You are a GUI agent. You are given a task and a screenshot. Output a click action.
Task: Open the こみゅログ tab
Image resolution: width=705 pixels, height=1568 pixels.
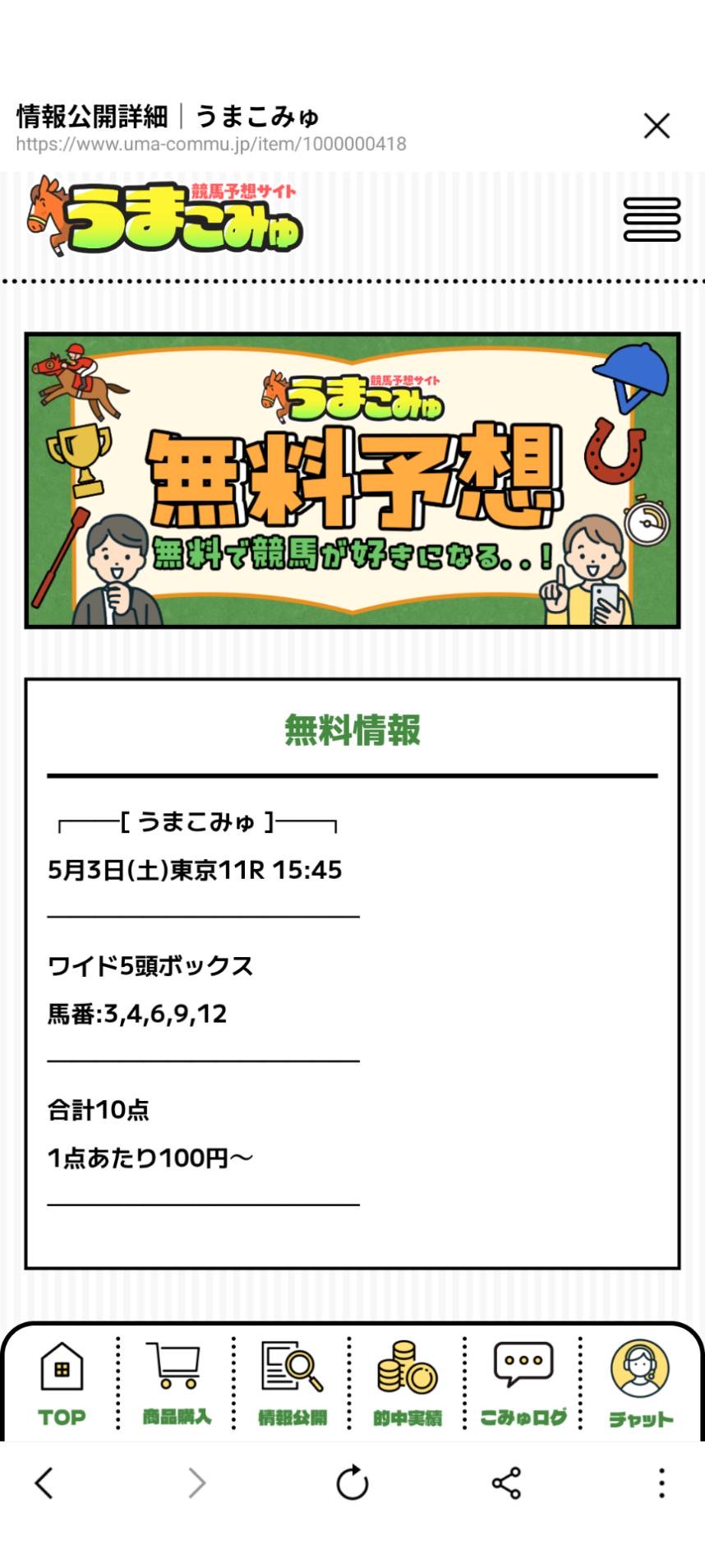click(523, 1385)
